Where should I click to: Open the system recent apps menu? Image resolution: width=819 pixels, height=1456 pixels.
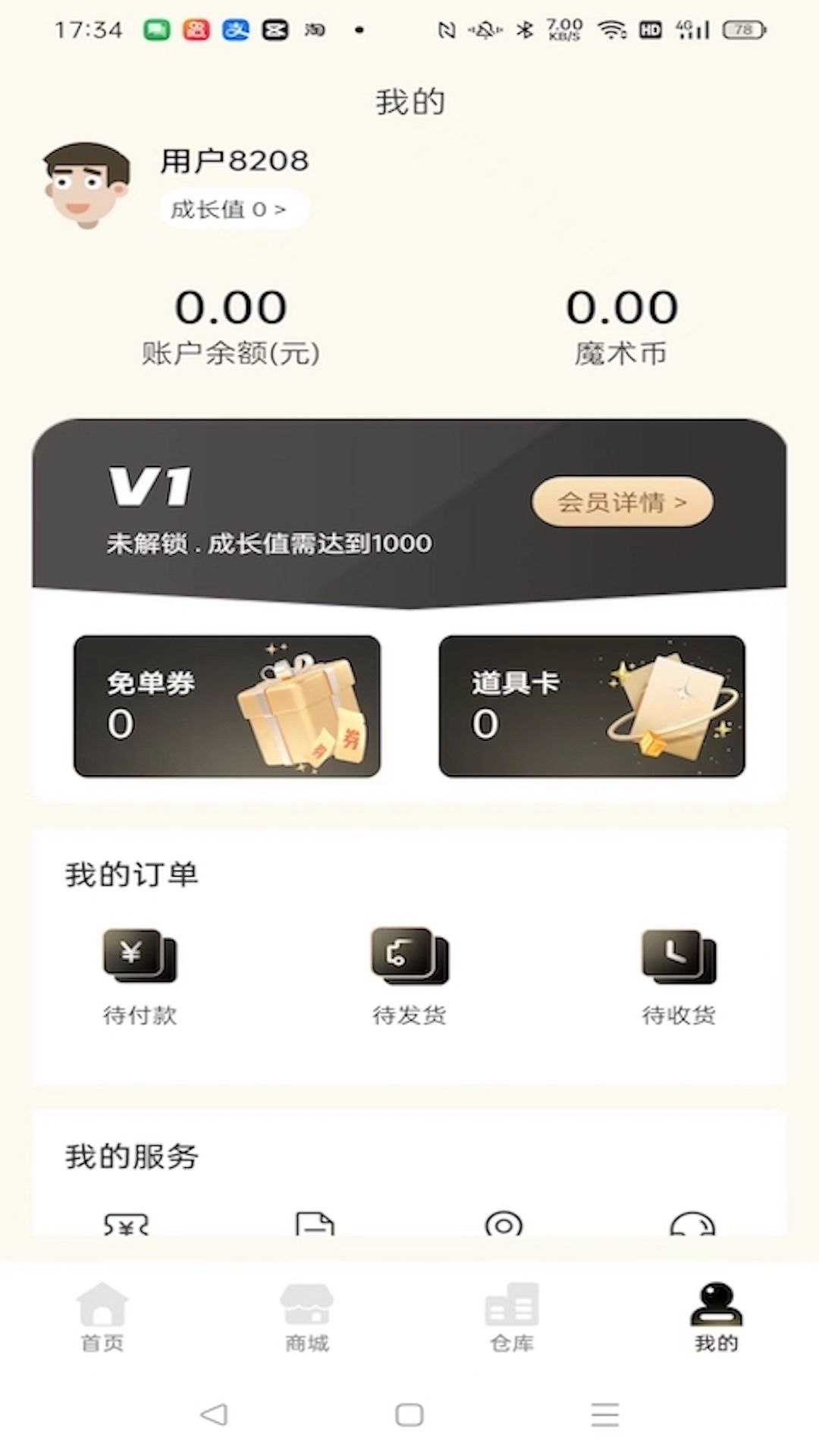(x=605, y=1414)
